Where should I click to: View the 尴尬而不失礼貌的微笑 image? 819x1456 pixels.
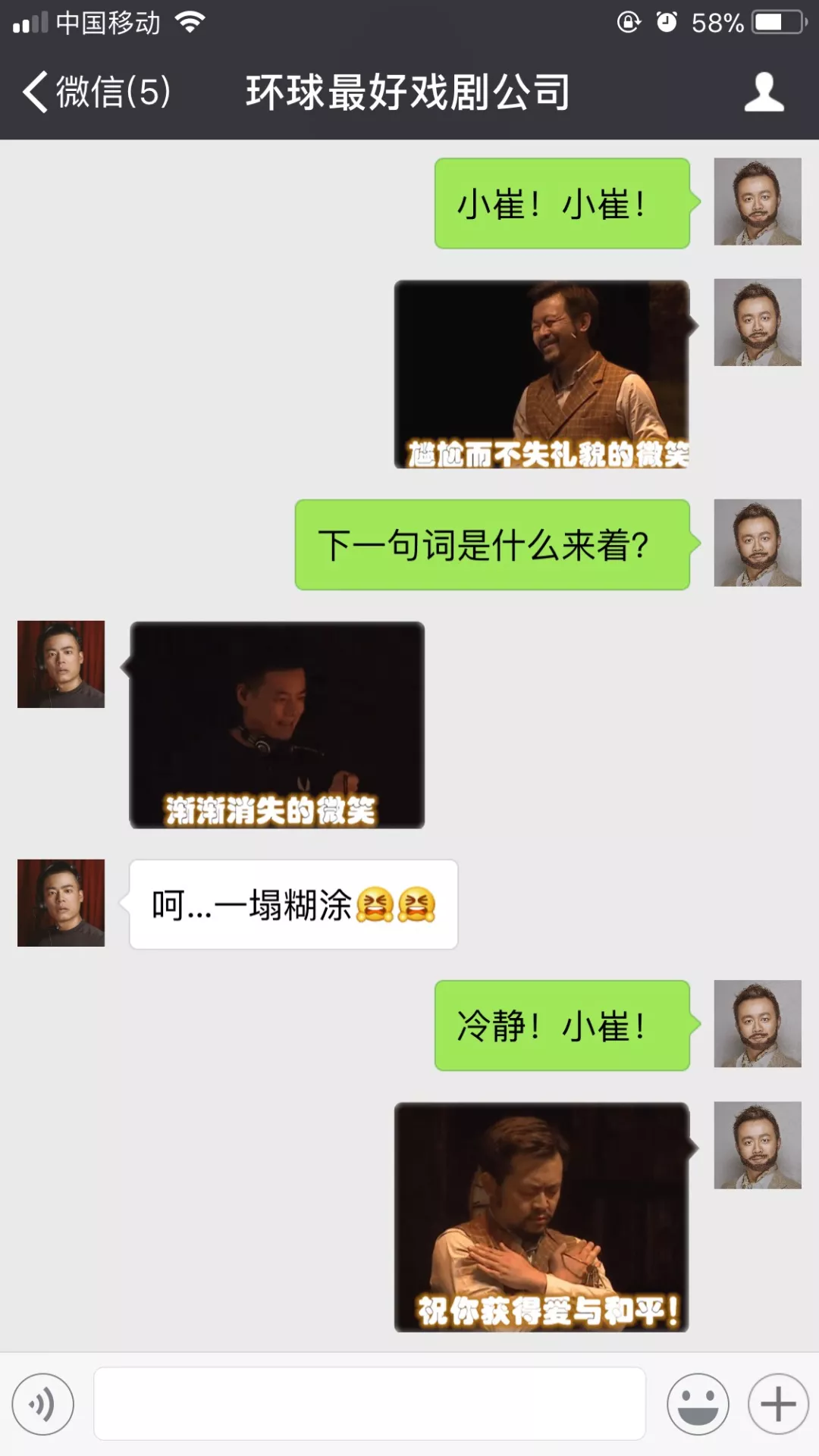541,374
